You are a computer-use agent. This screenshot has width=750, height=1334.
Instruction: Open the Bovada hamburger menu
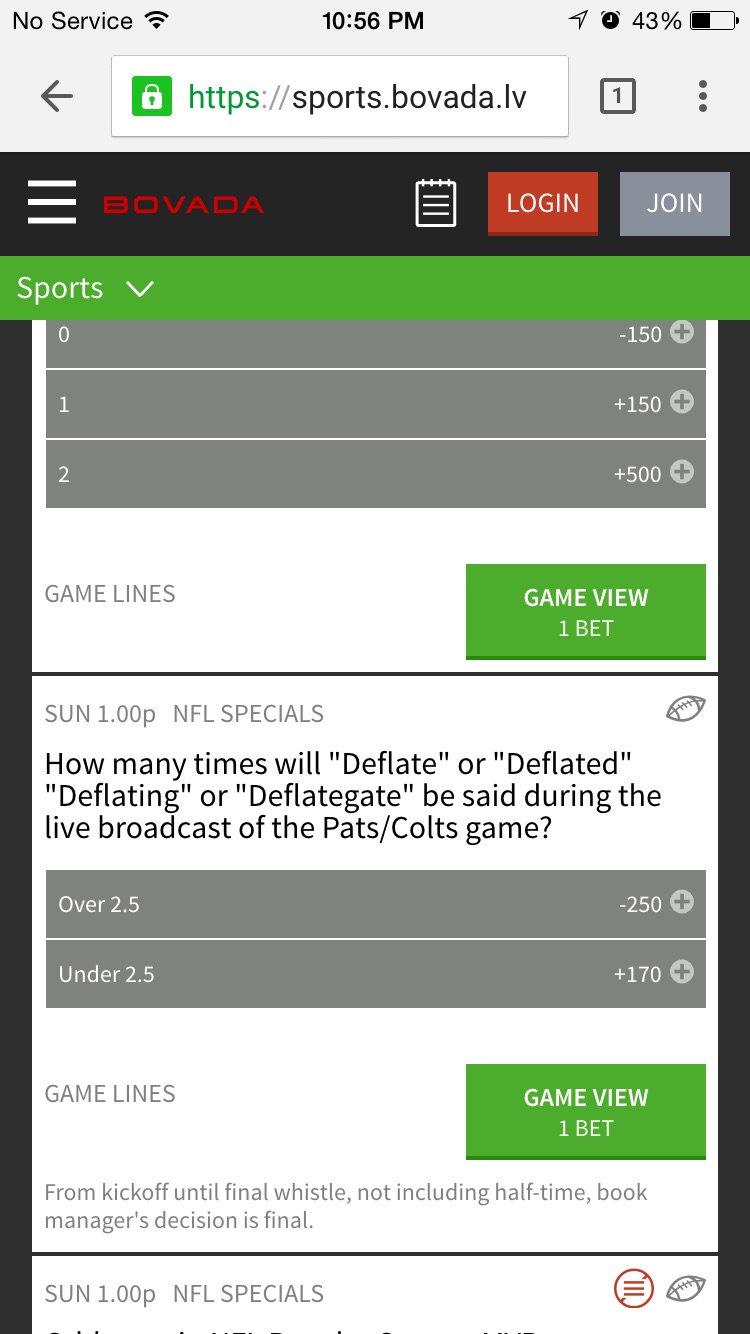point(52,203)
